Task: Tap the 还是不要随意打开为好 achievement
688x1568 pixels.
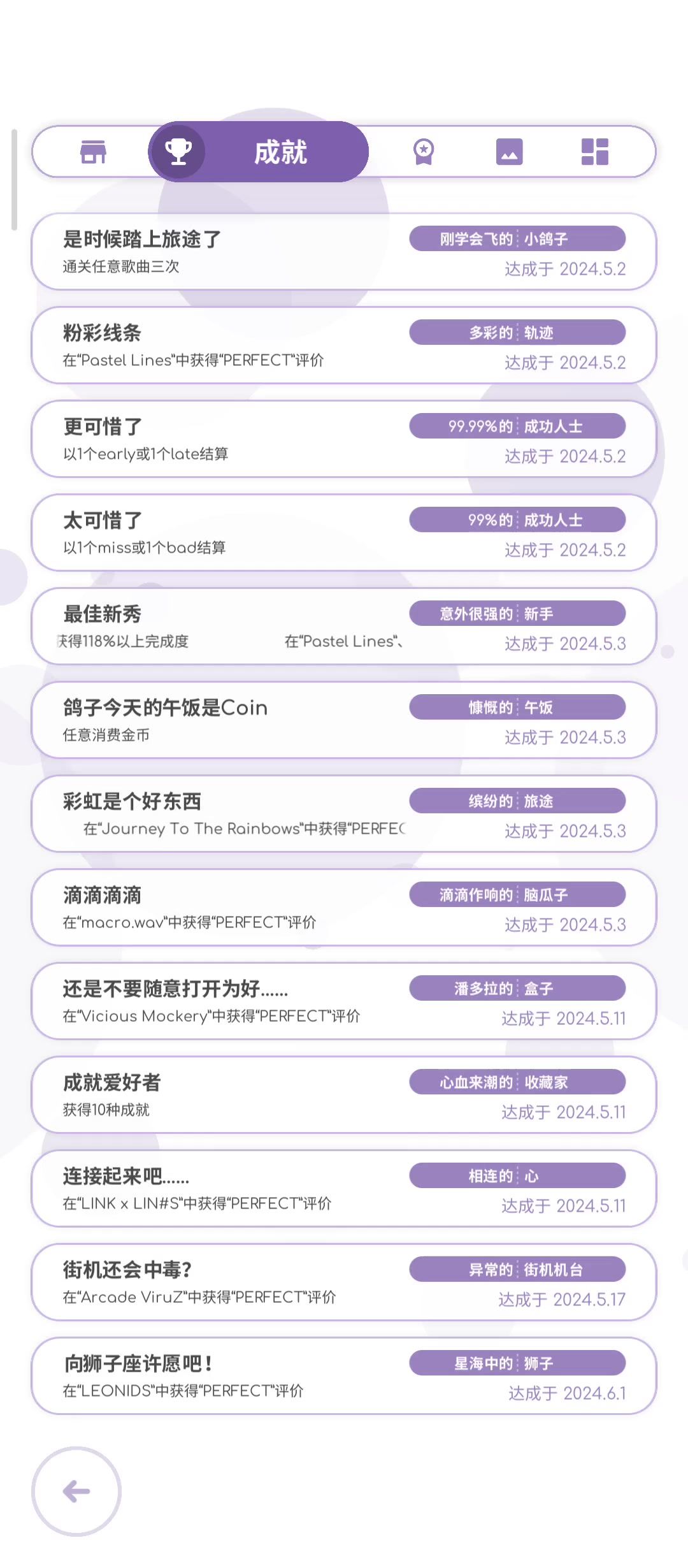Action: coord(344,1001)
